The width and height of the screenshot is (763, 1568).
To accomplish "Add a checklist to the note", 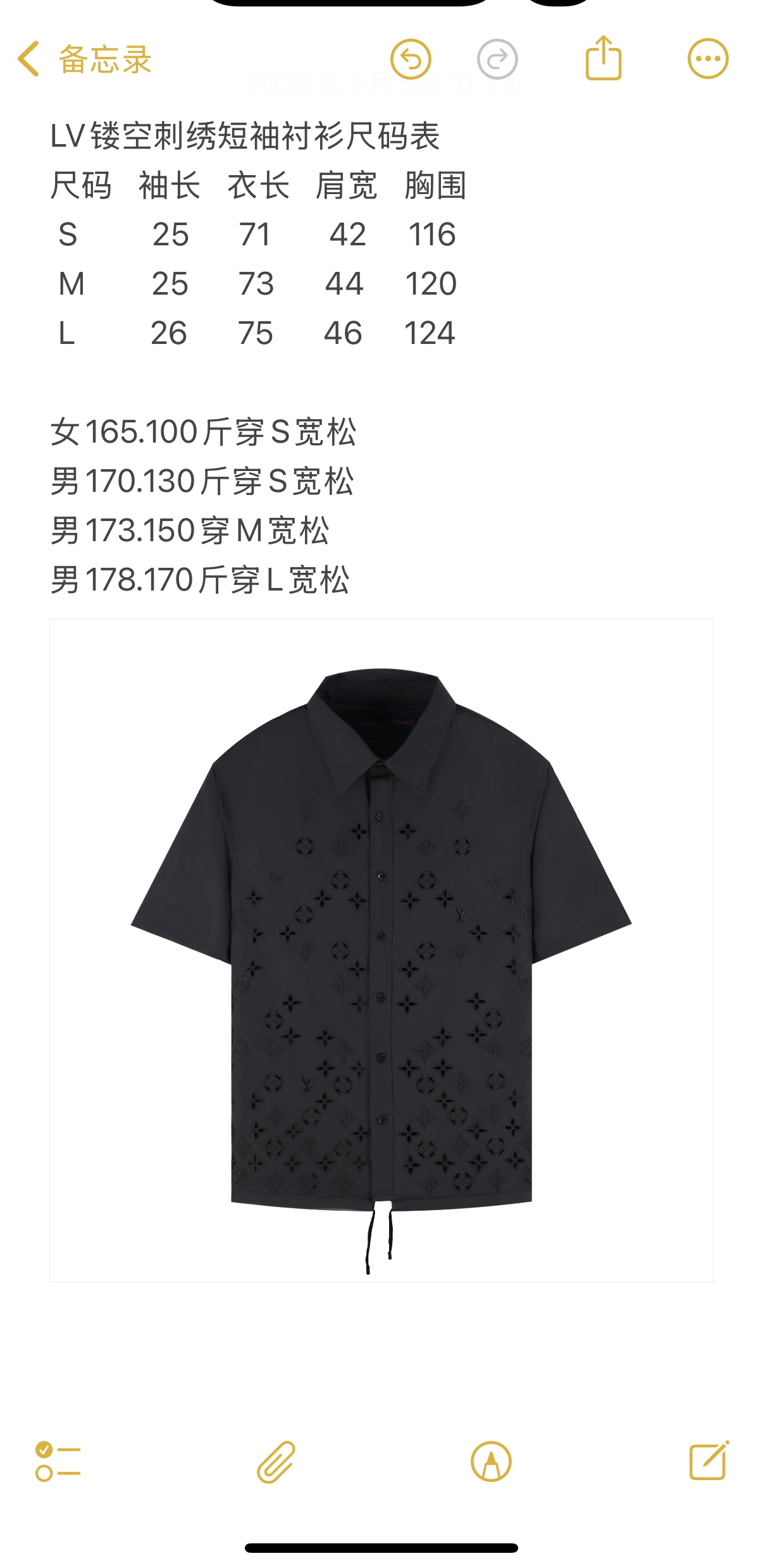I will pos(58,1461).
